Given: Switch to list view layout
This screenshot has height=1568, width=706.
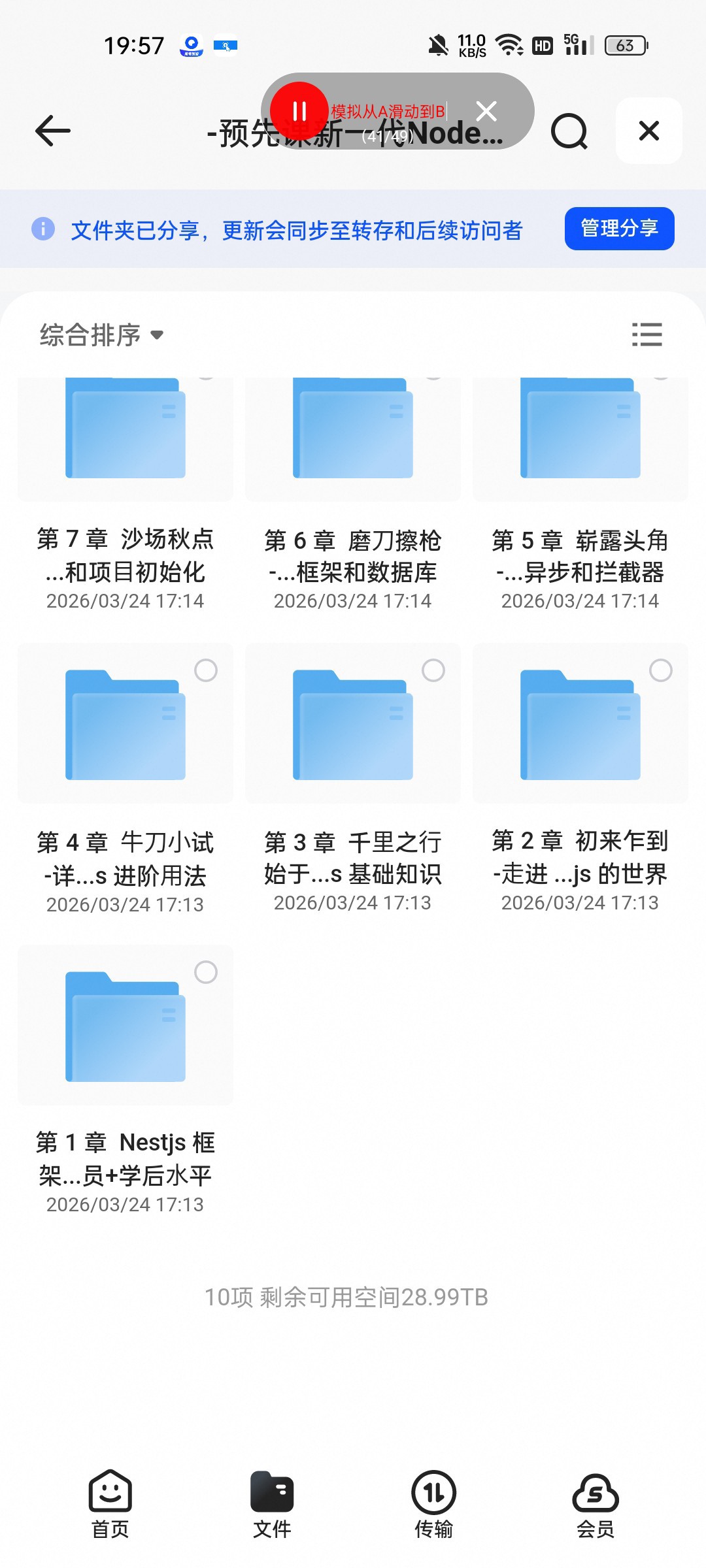Looking at the screenshot, I should click(647, 335).
